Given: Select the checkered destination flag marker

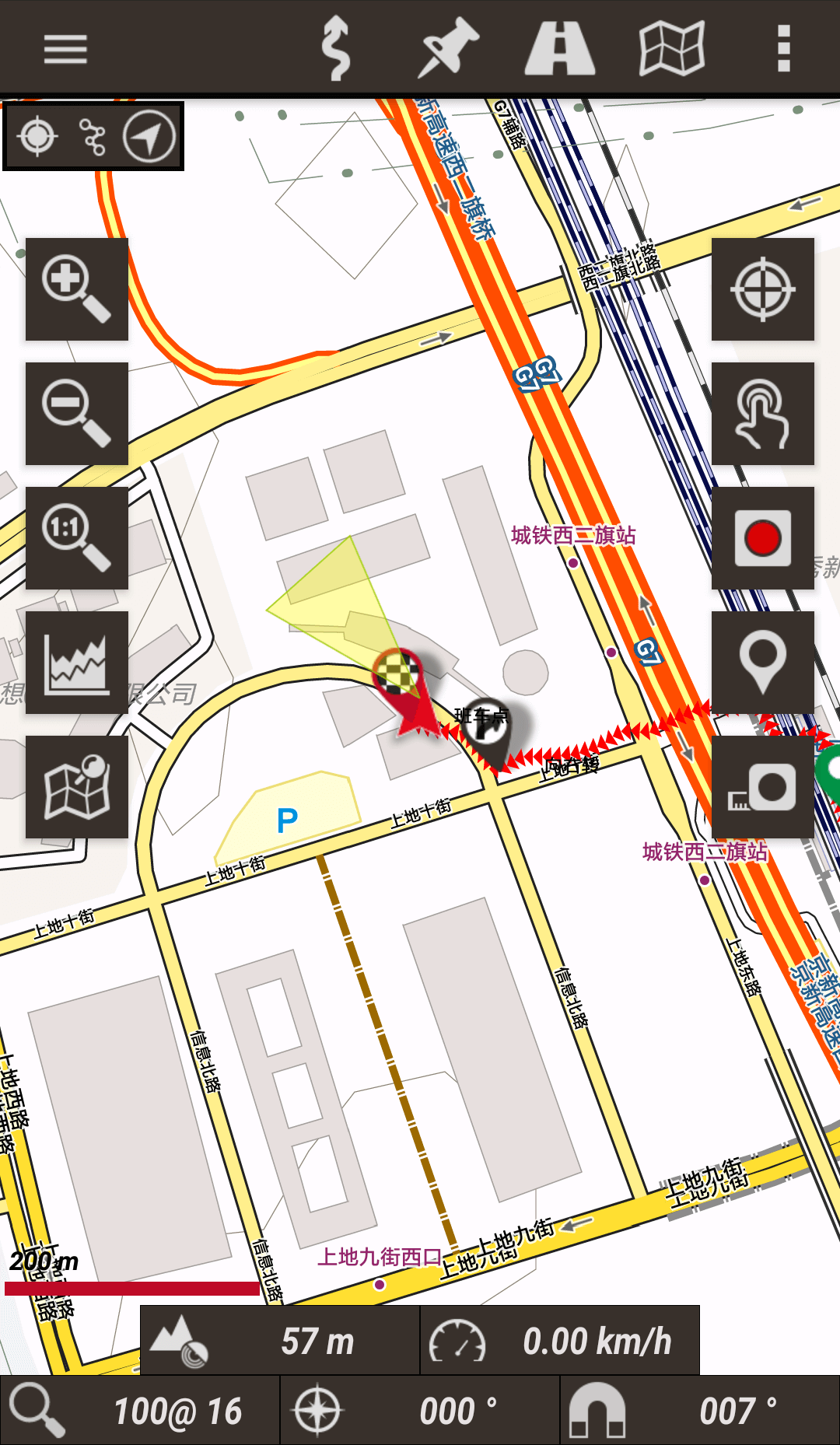Looking at the screenshot, I should coord(397,674).
